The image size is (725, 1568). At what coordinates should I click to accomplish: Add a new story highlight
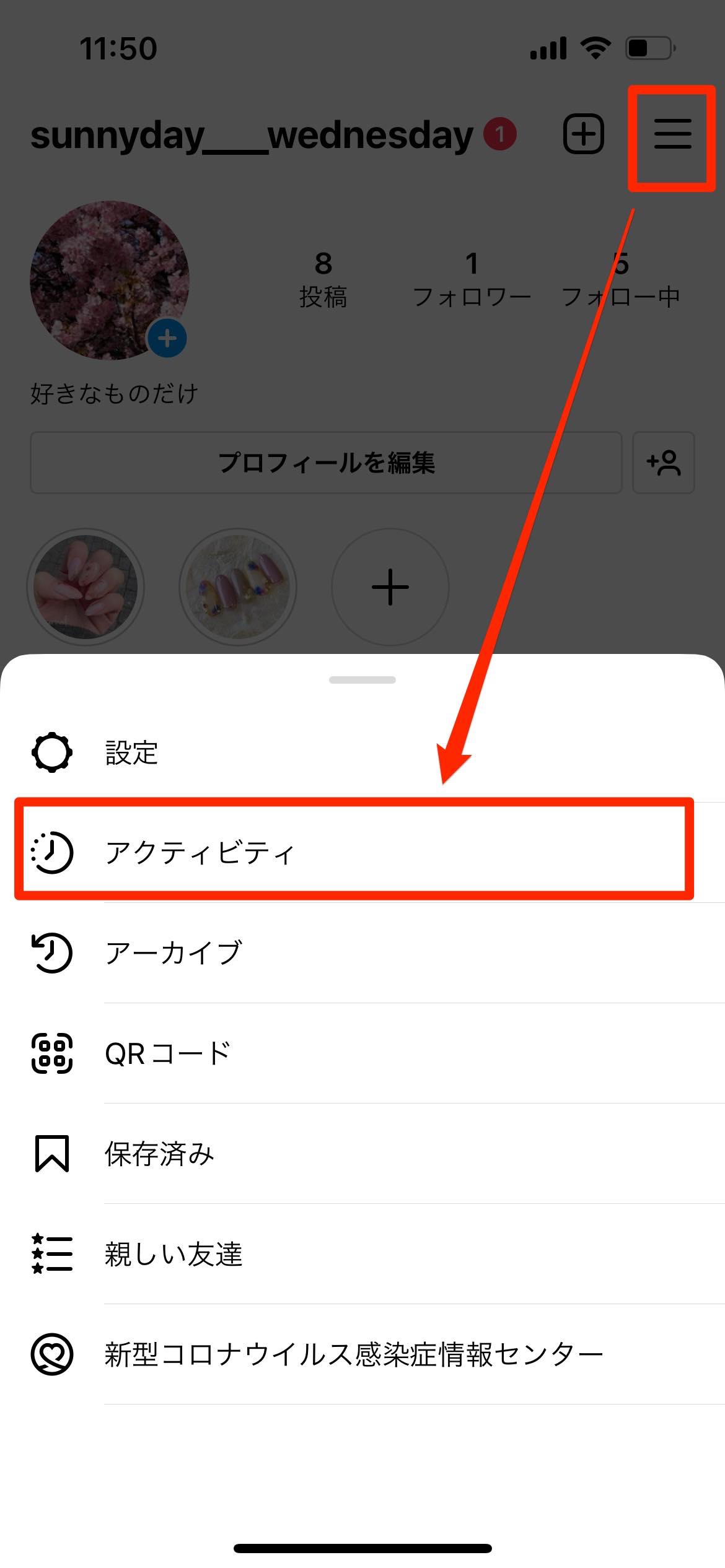[390, 586]
